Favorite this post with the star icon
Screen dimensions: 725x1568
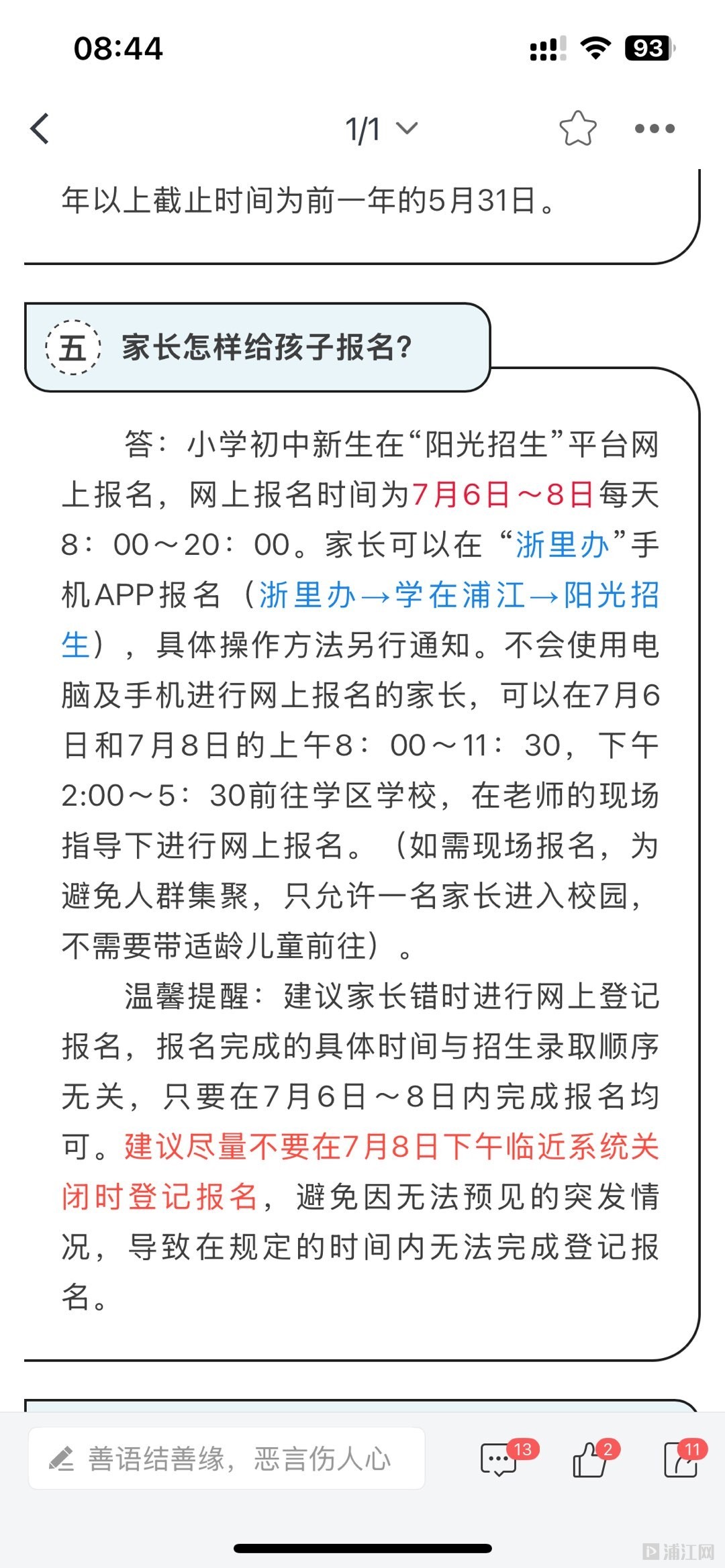click(578, 128)
